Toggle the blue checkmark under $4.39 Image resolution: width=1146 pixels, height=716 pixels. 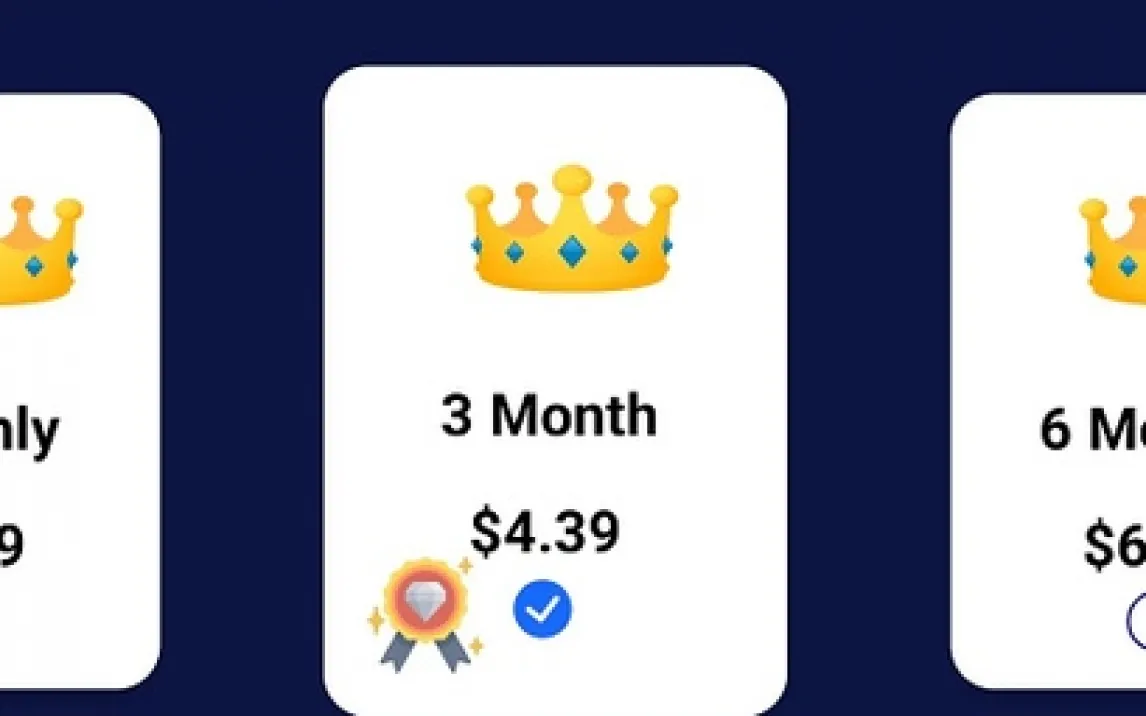pyautogui.click(x=542, y=610)
